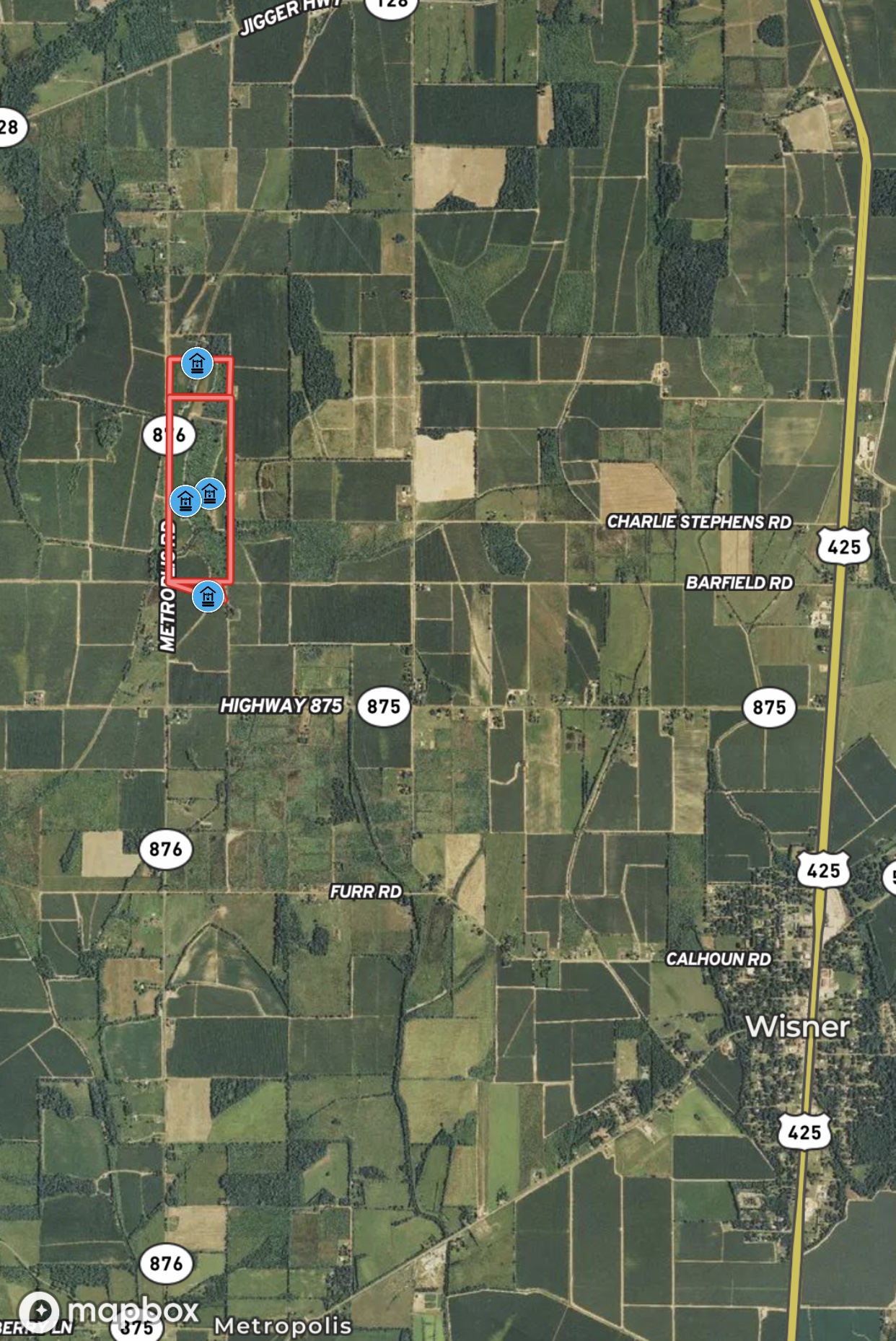The width and height of the screenshot is (896, 1341).
Task: Click the rightmost of the paired house markers
Action: tap(211, 493)
